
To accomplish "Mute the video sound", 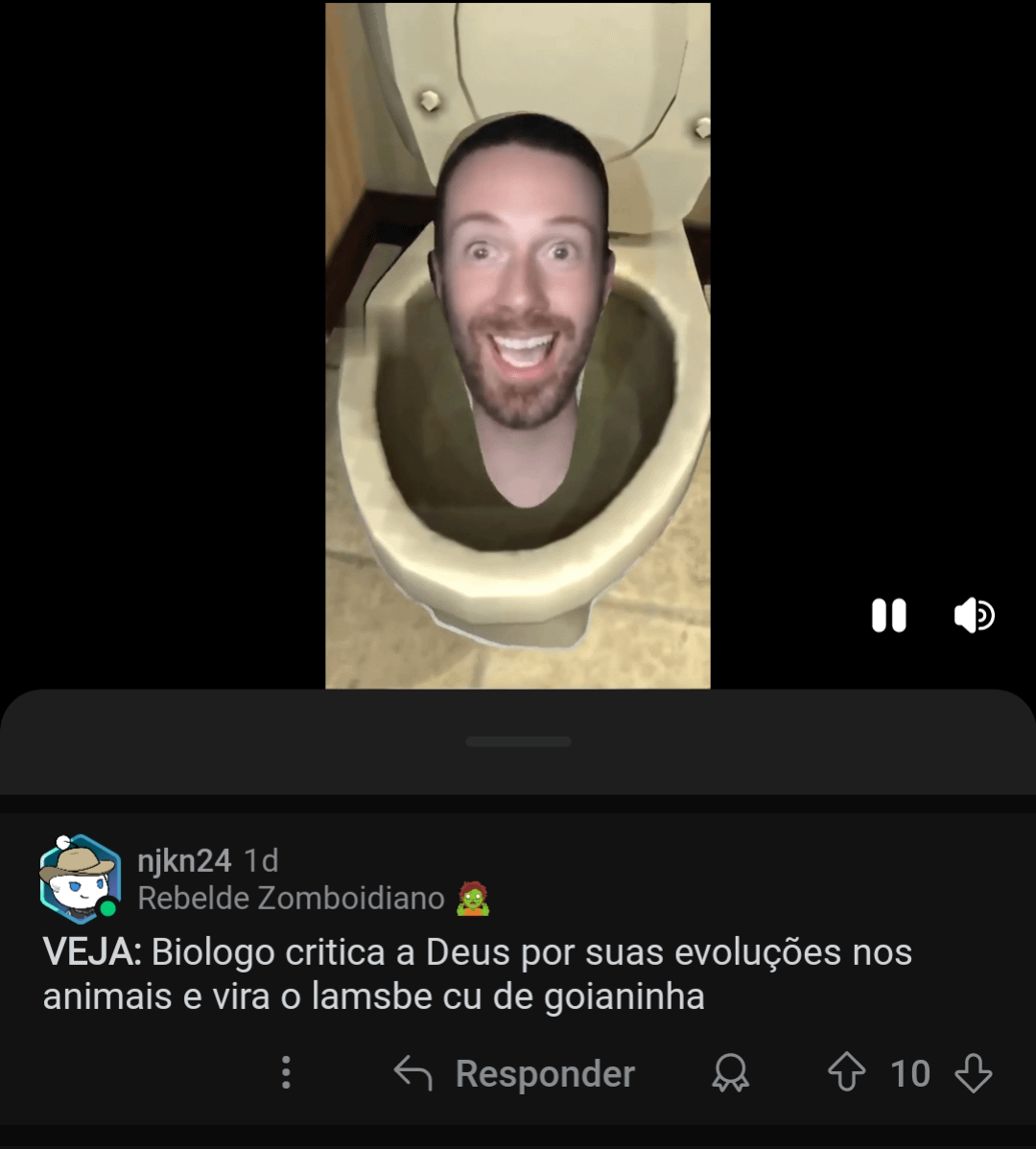I will [x=974, y=616].
